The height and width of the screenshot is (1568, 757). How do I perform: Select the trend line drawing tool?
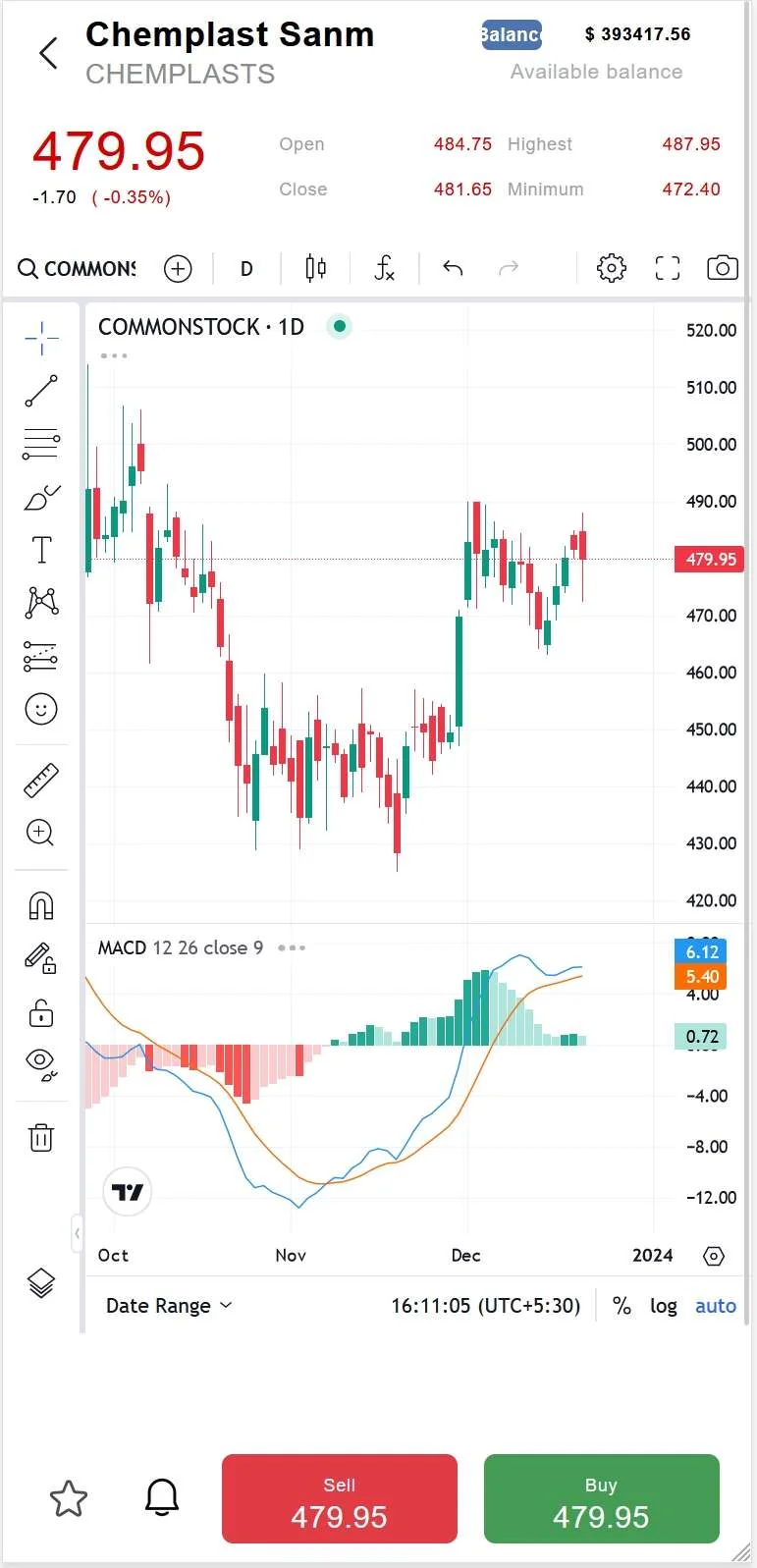click(x=41, y=391)
